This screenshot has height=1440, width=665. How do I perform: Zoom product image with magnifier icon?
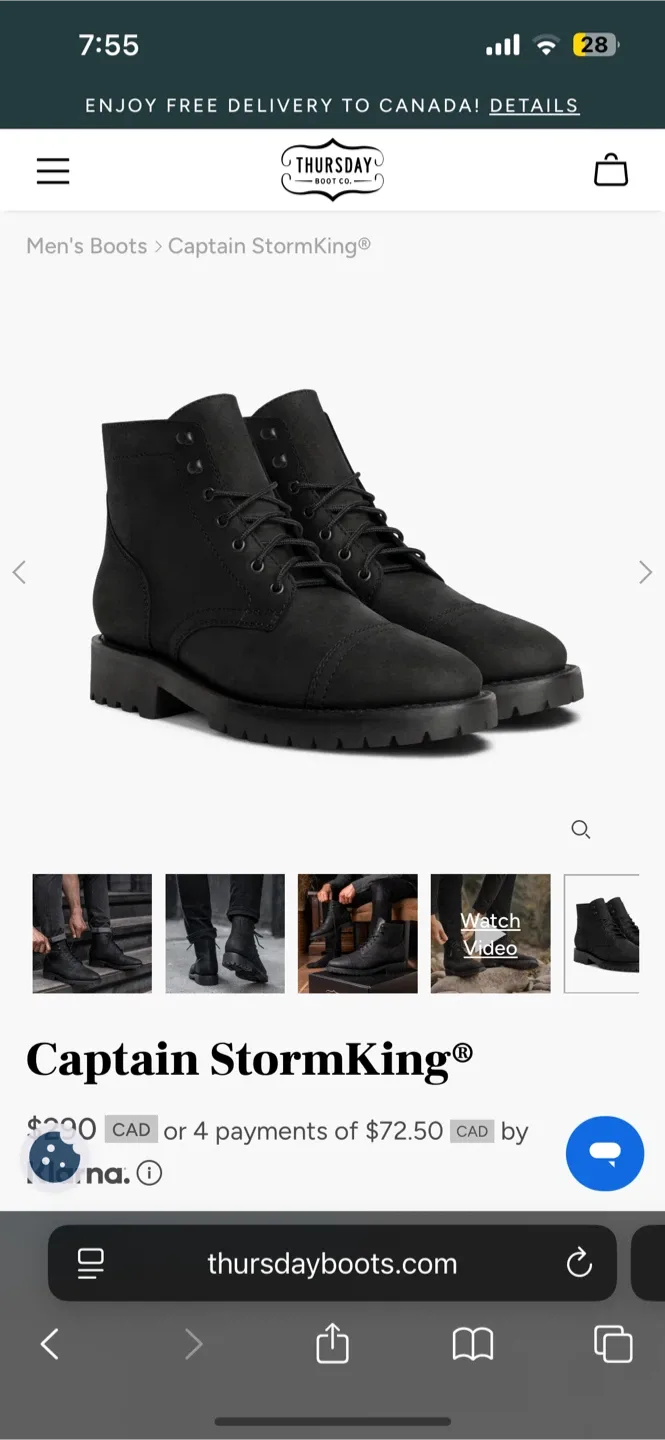coord(581,829)
